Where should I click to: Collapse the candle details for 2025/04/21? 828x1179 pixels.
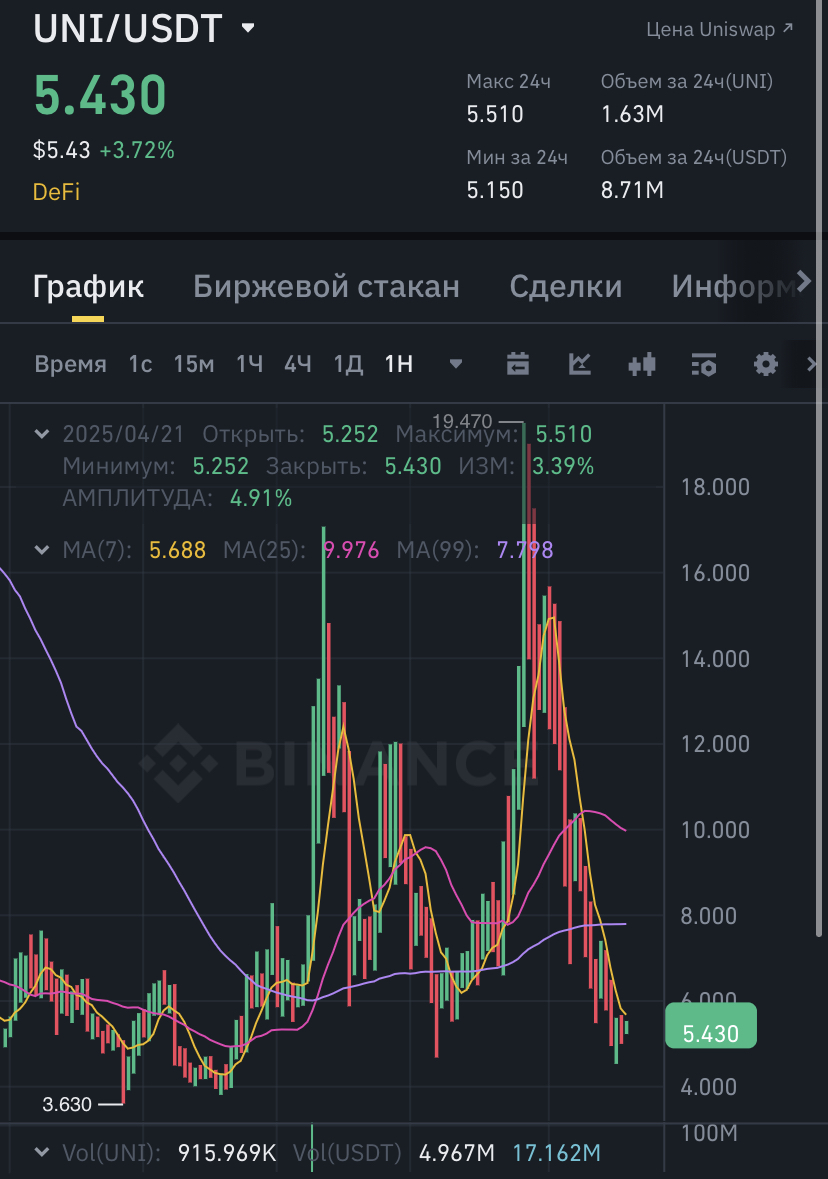click(42, 434)
